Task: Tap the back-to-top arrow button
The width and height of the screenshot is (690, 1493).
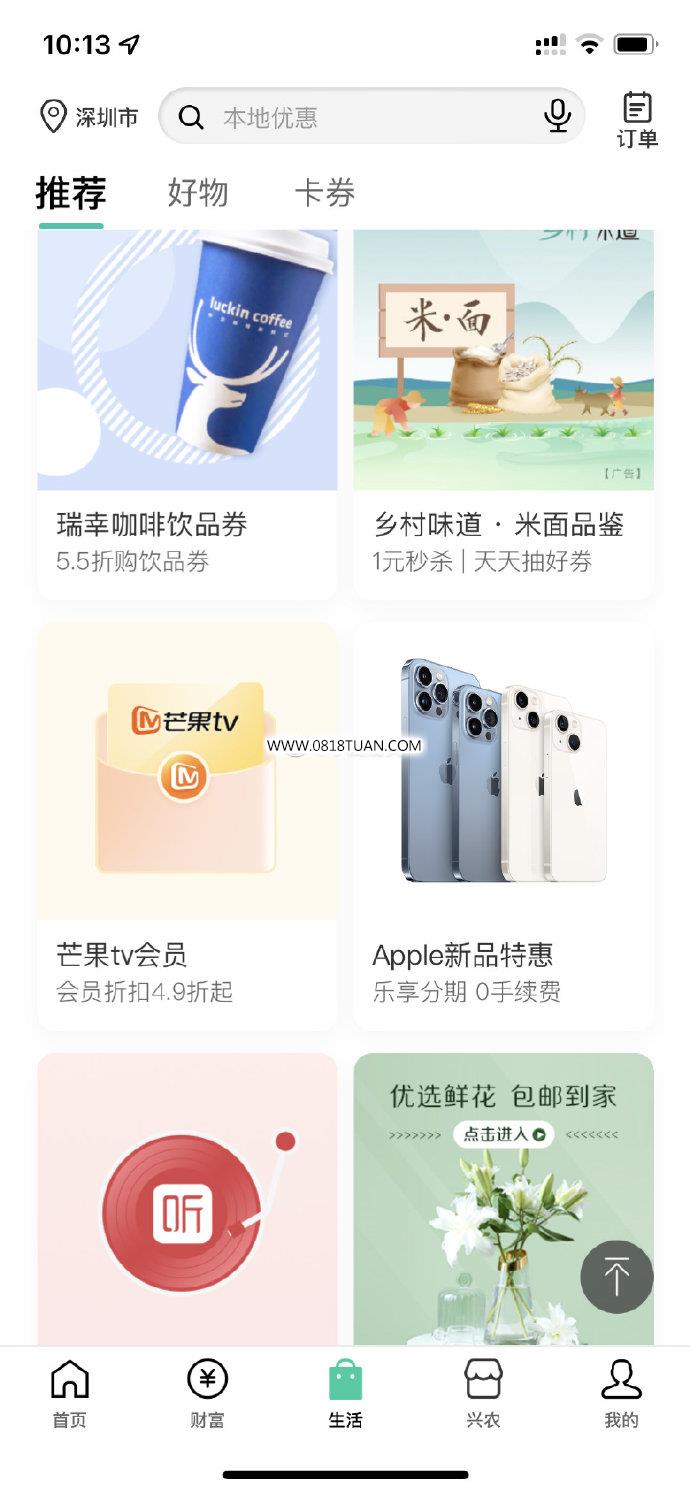Action: (x=617, y=1277)
